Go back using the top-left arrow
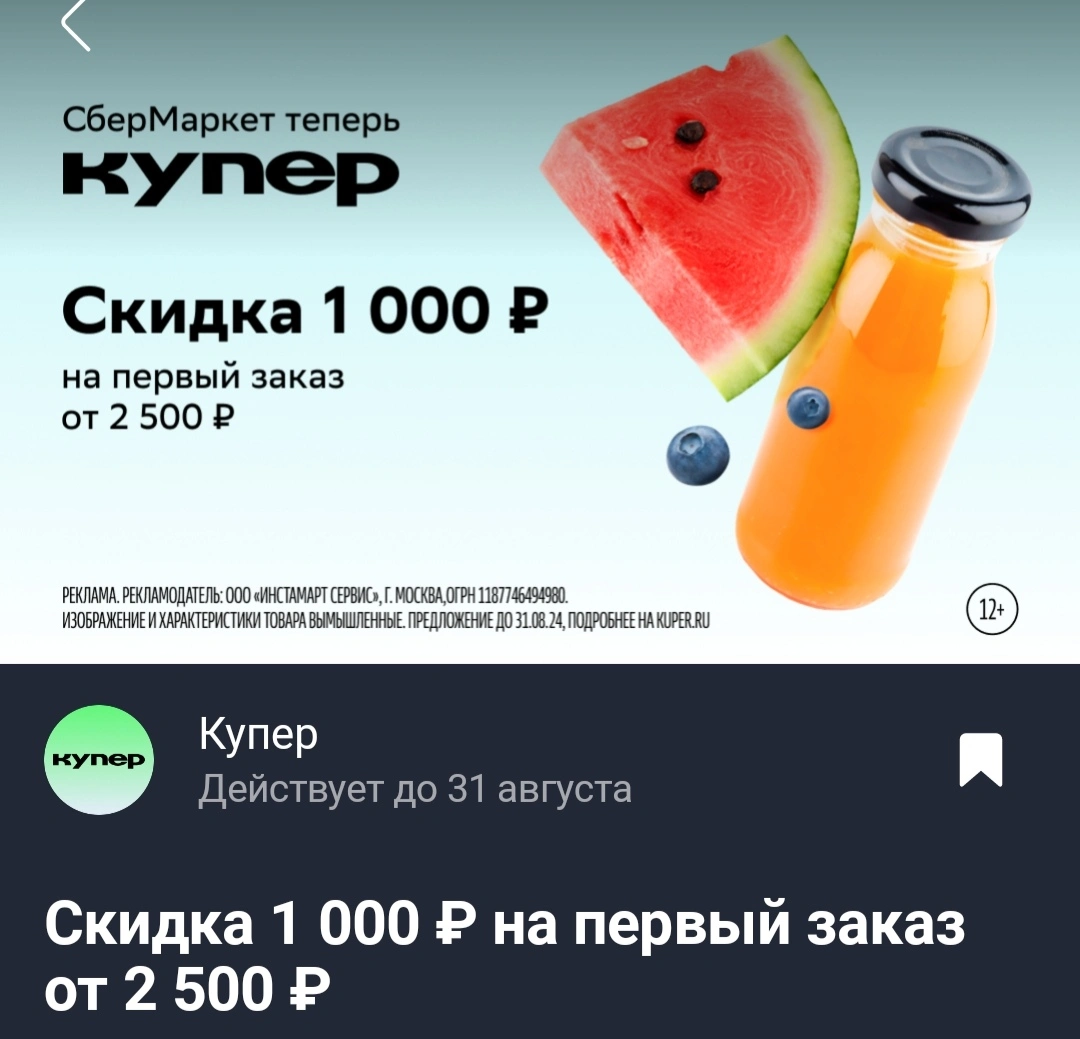This screenshot has width=1080, height=1039. [76, 25]
